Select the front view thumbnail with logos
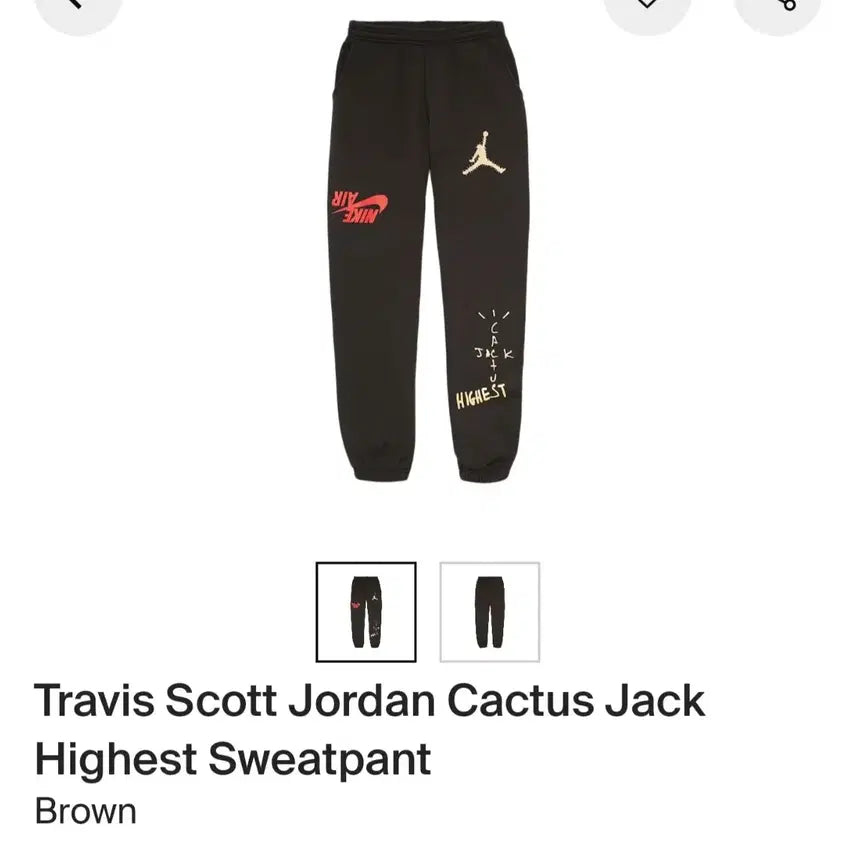This screenshot has height=856, width=856. click(x=366, y=612)
